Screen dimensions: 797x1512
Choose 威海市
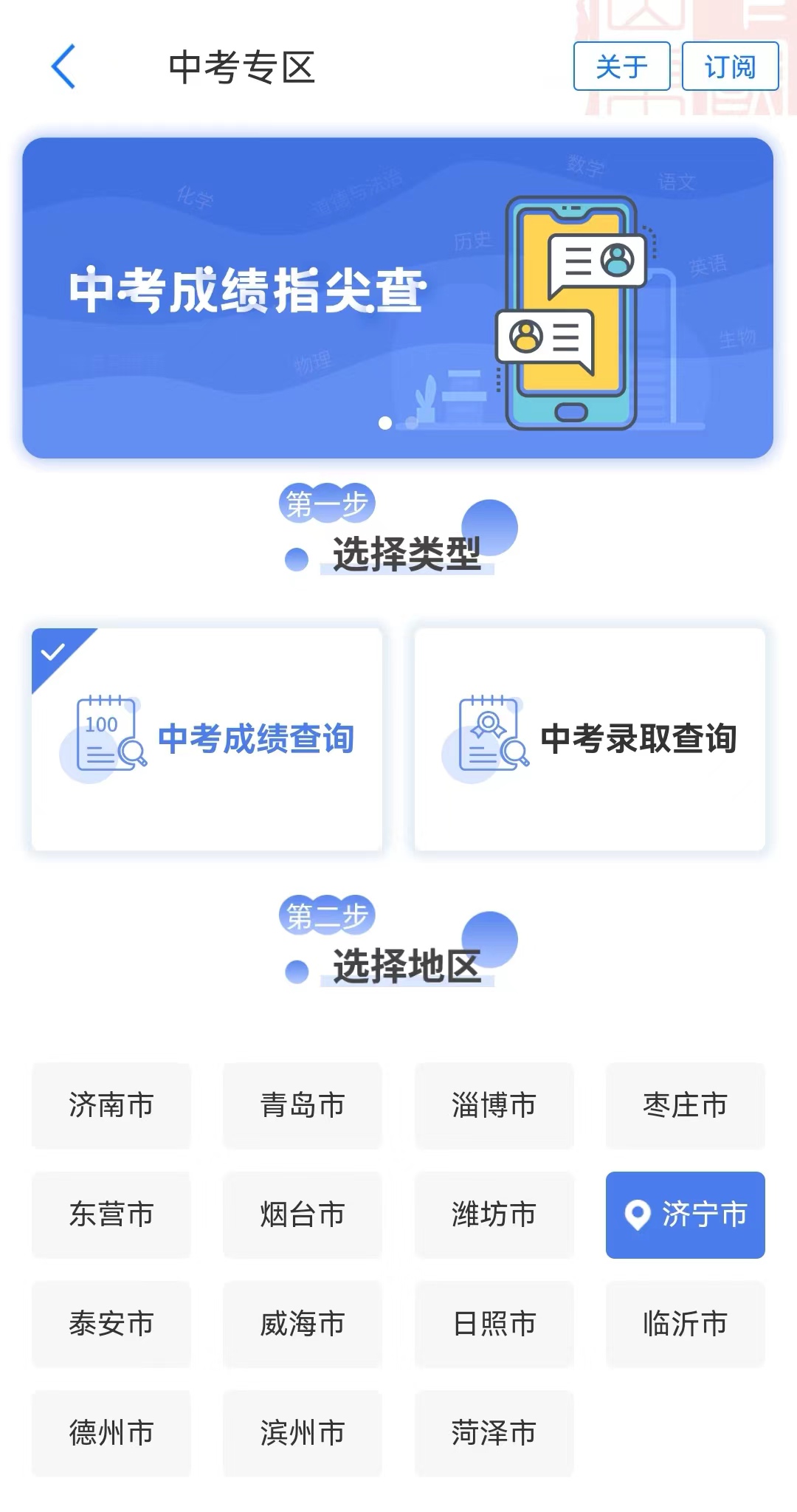303,1324
